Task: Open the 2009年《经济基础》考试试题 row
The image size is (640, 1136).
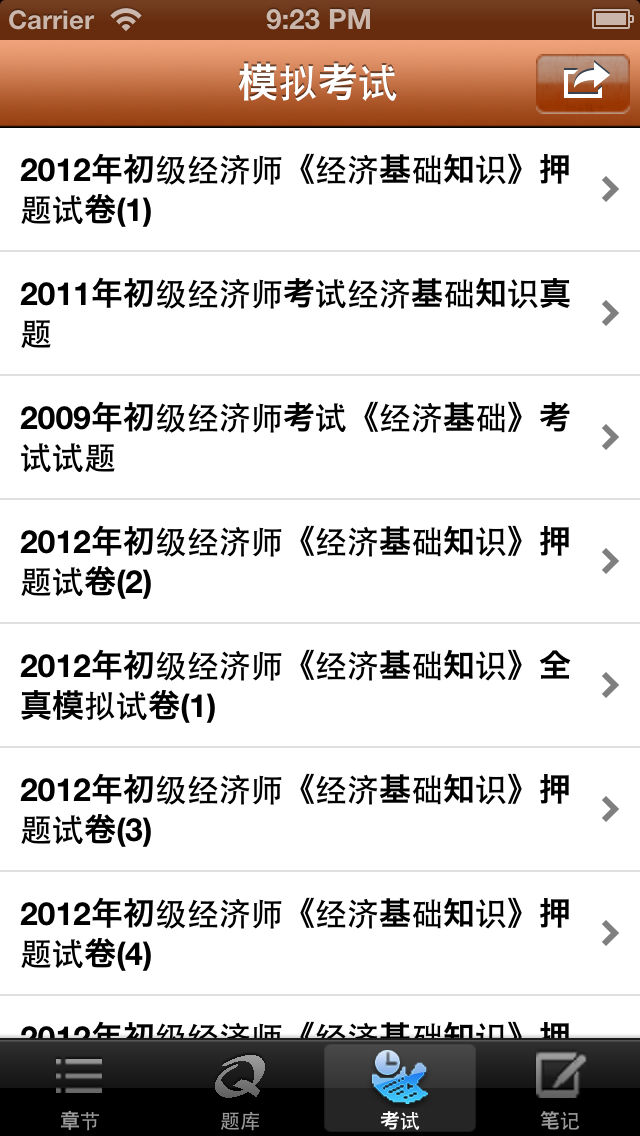Action: click(x=320, y=438)
